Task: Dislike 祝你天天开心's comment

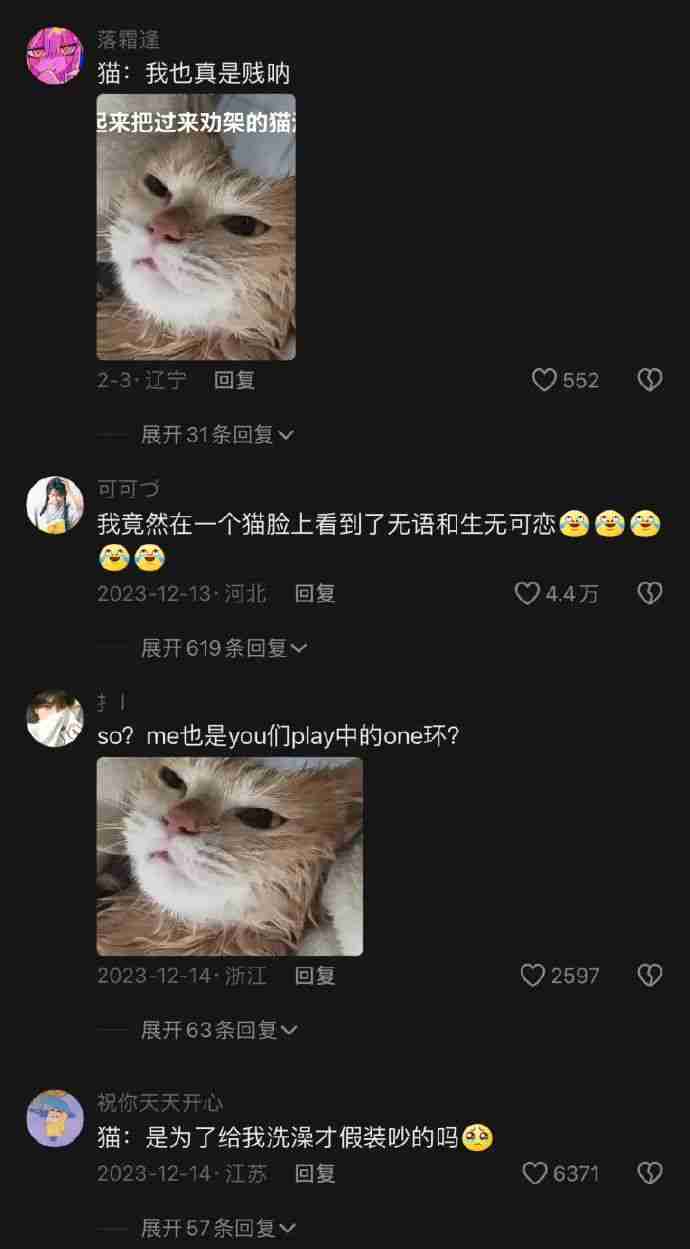Action: 650,1174
